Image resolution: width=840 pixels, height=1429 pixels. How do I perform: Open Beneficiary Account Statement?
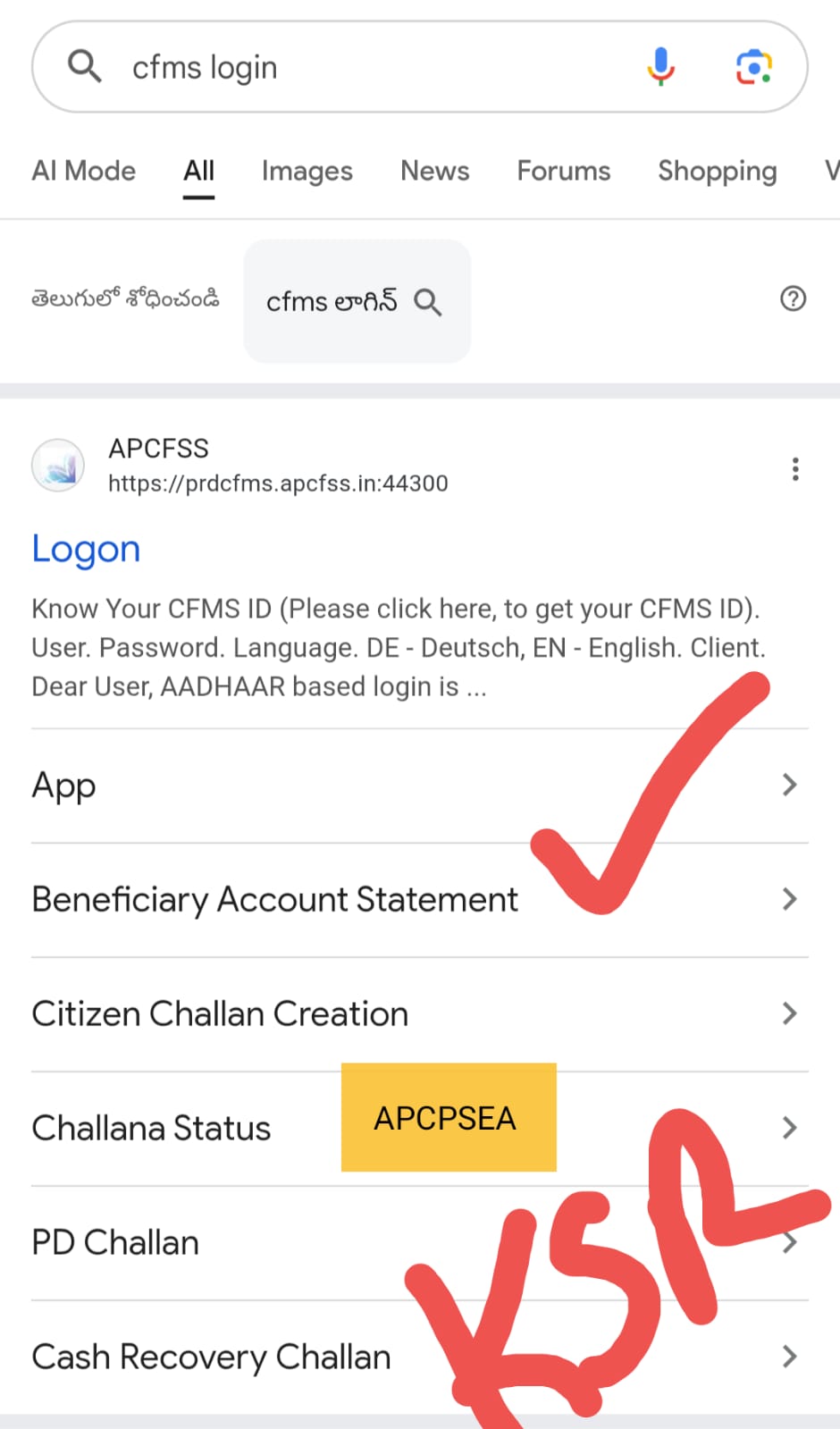(274, 899)
